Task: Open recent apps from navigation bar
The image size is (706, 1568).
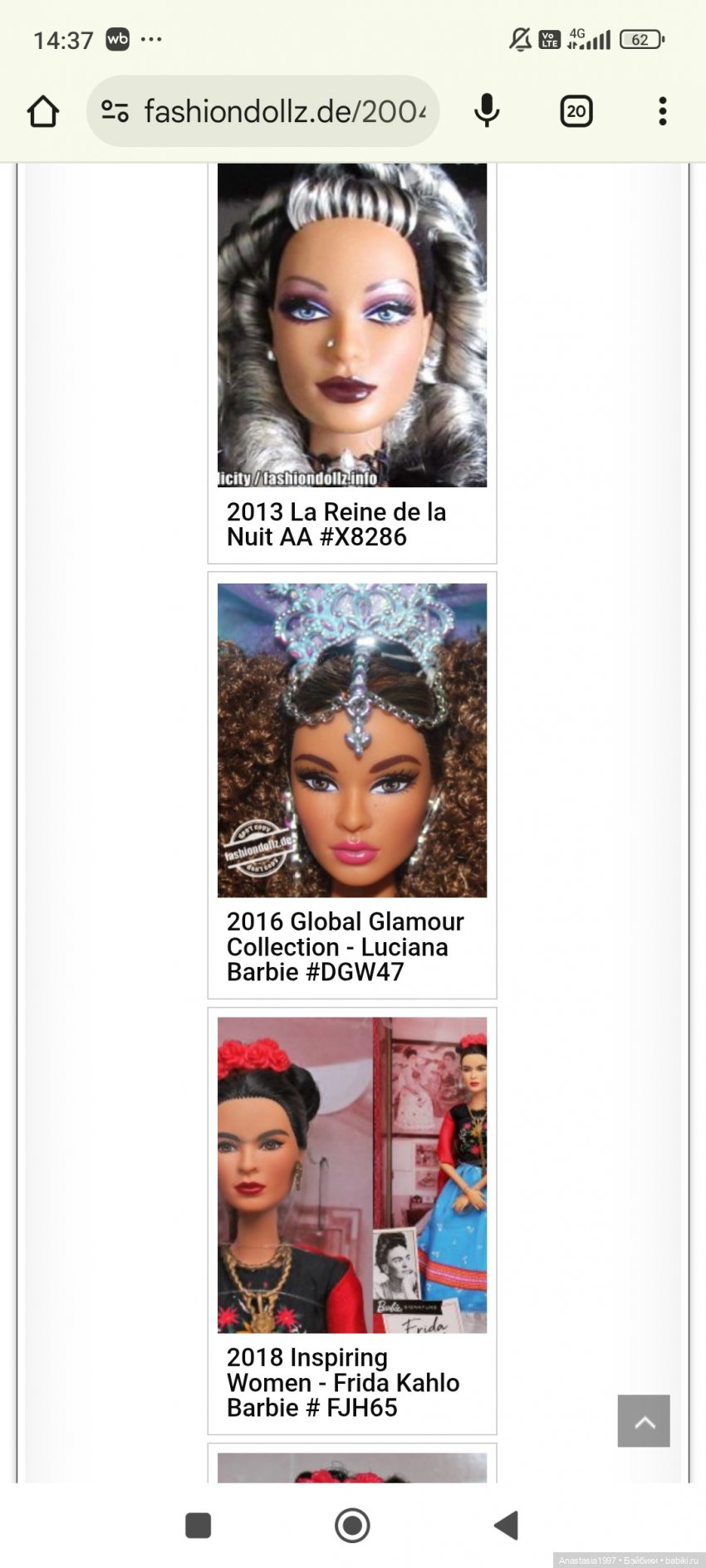Action: pyautogui.click(x=198, y=1526)
